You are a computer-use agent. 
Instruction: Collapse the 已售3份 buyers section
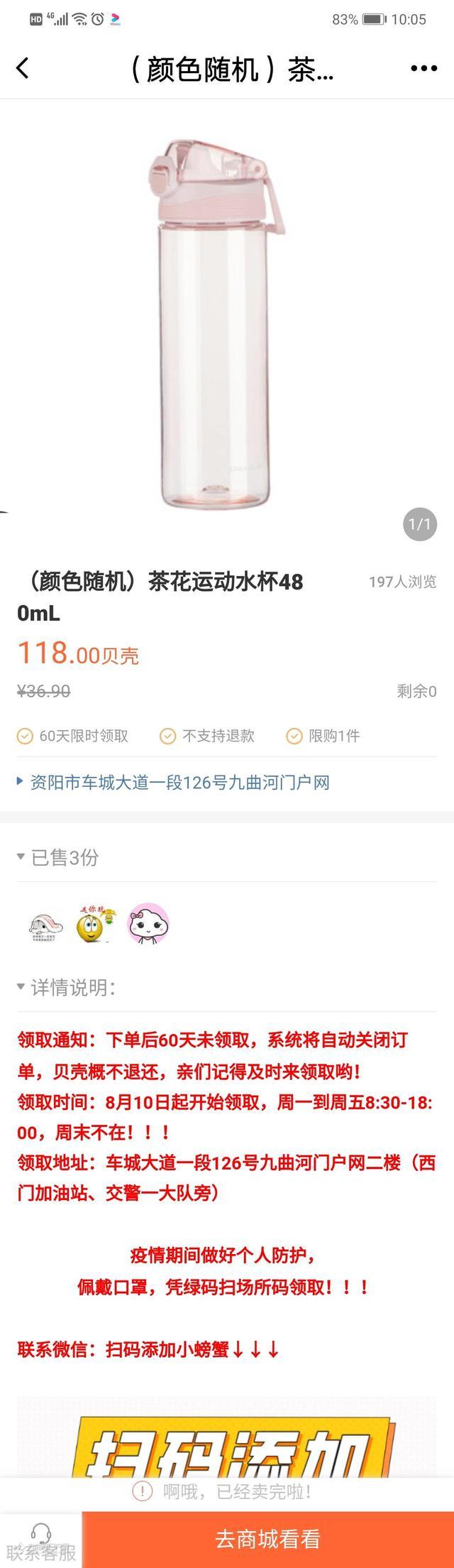pyautogui.click(x=58, y=857)
